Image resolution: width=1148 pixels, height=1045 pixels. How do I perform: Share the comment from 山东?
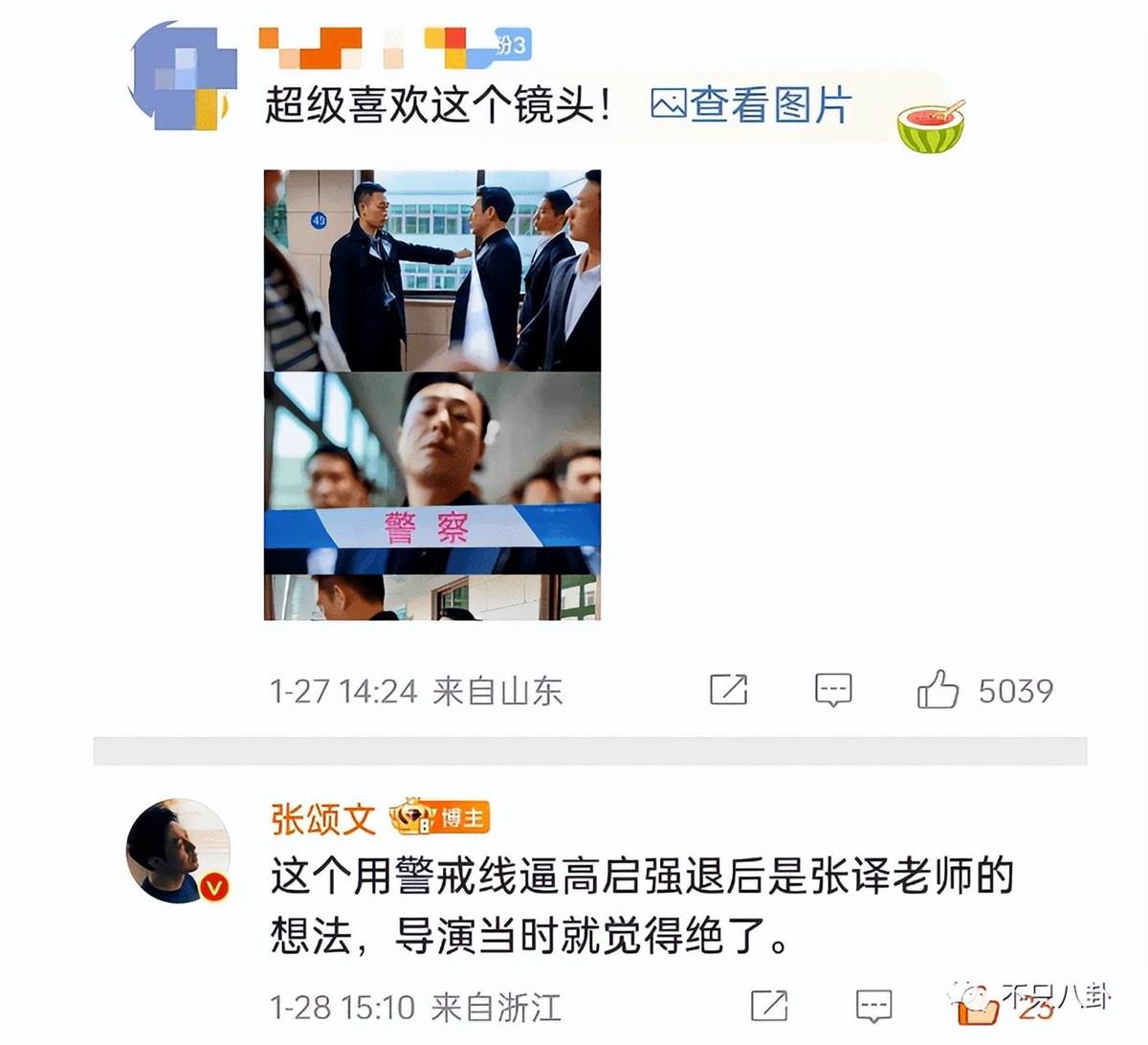pos(728,689)
